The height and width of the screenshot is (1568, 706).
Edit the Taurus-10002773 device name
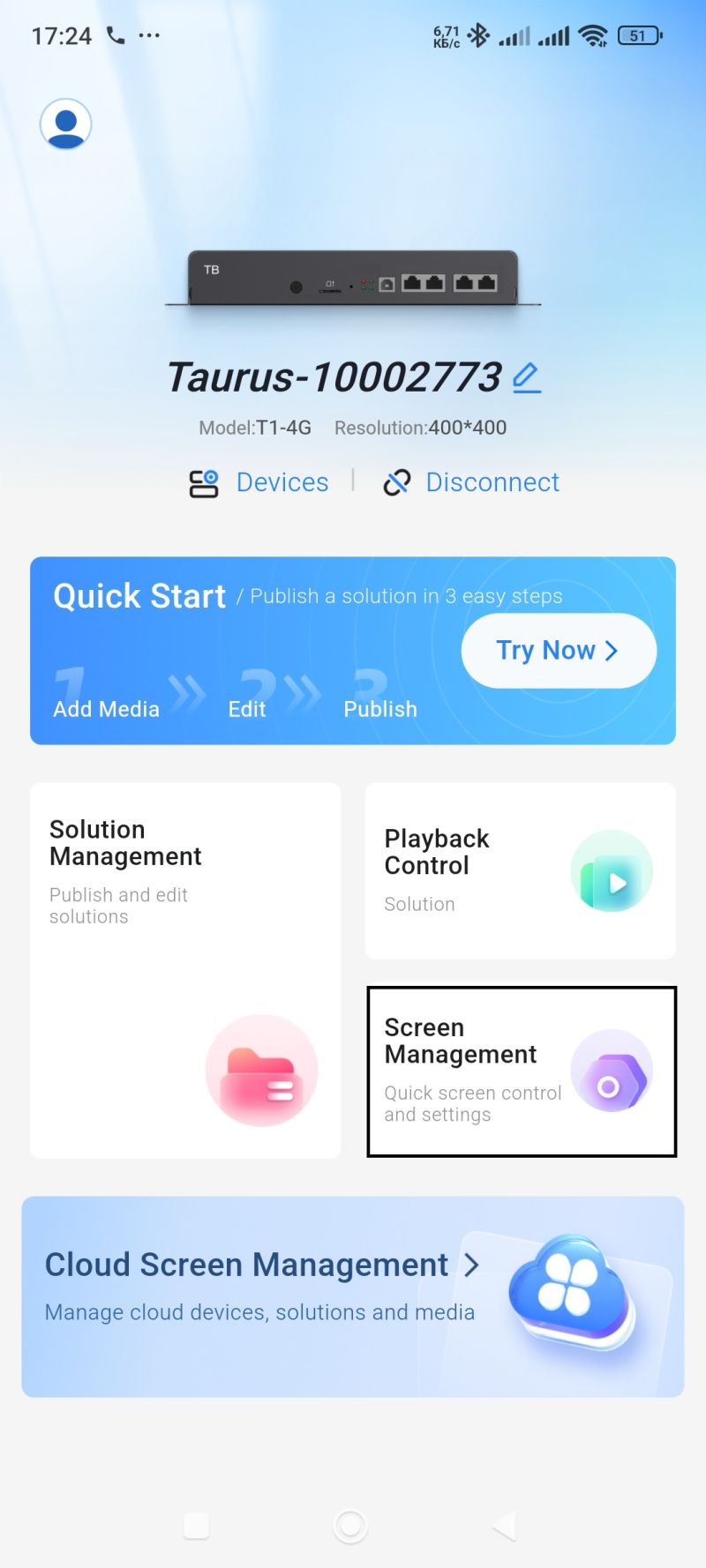(527, 377)
